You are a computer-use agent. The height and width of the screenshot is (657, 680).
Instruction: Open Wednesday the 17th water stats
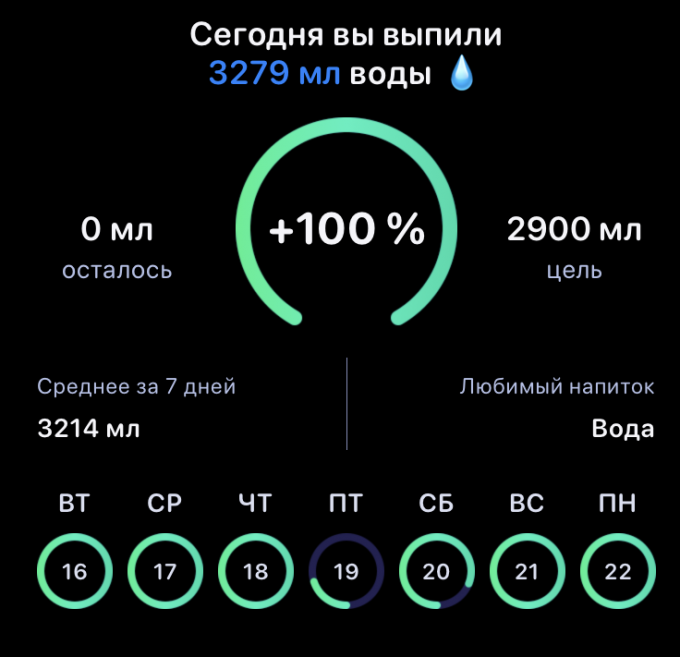[165, 572]
